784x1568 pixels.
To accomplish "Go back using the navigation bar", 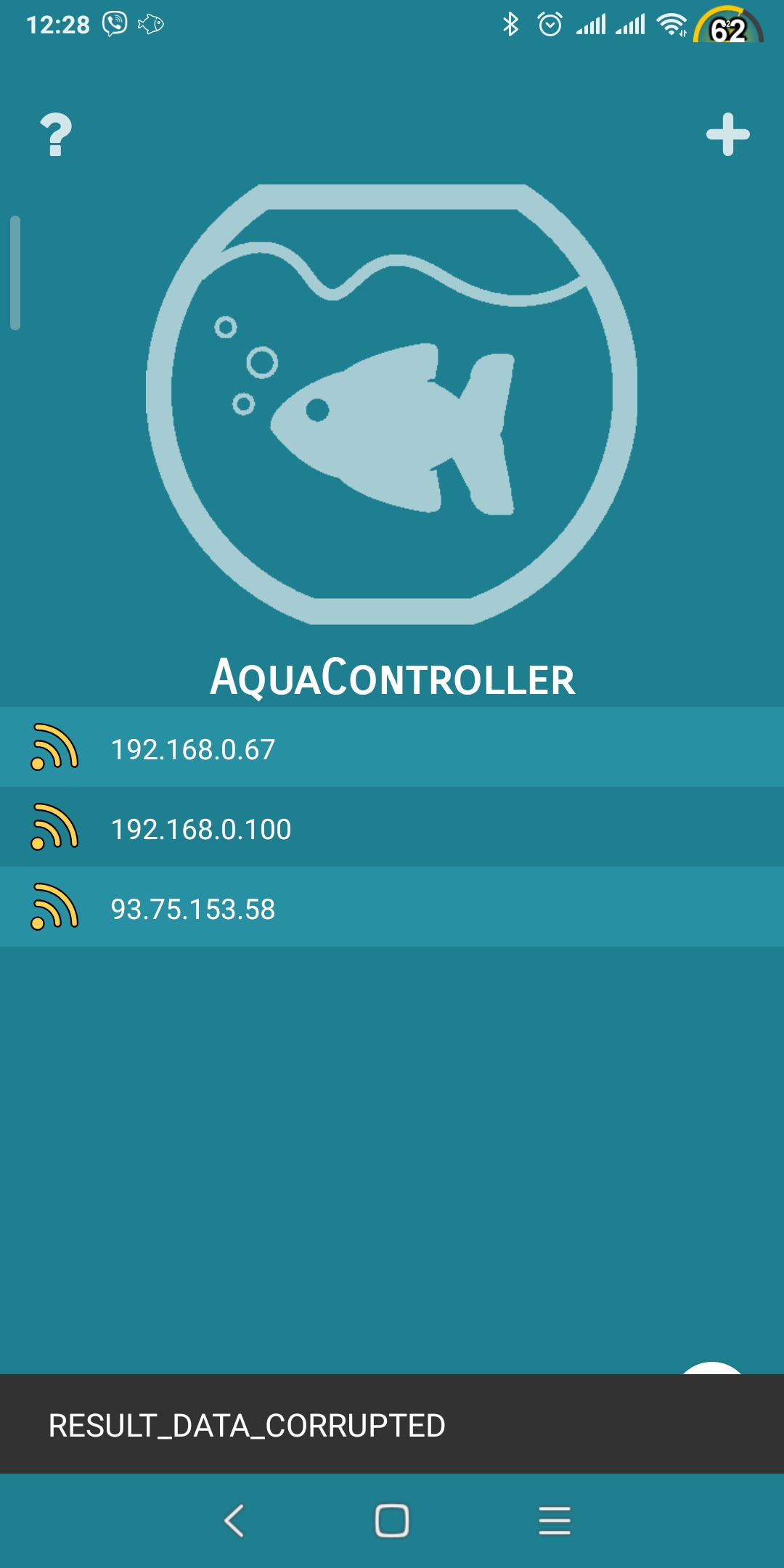I will pyautogui.click(x=234, y=1520).
